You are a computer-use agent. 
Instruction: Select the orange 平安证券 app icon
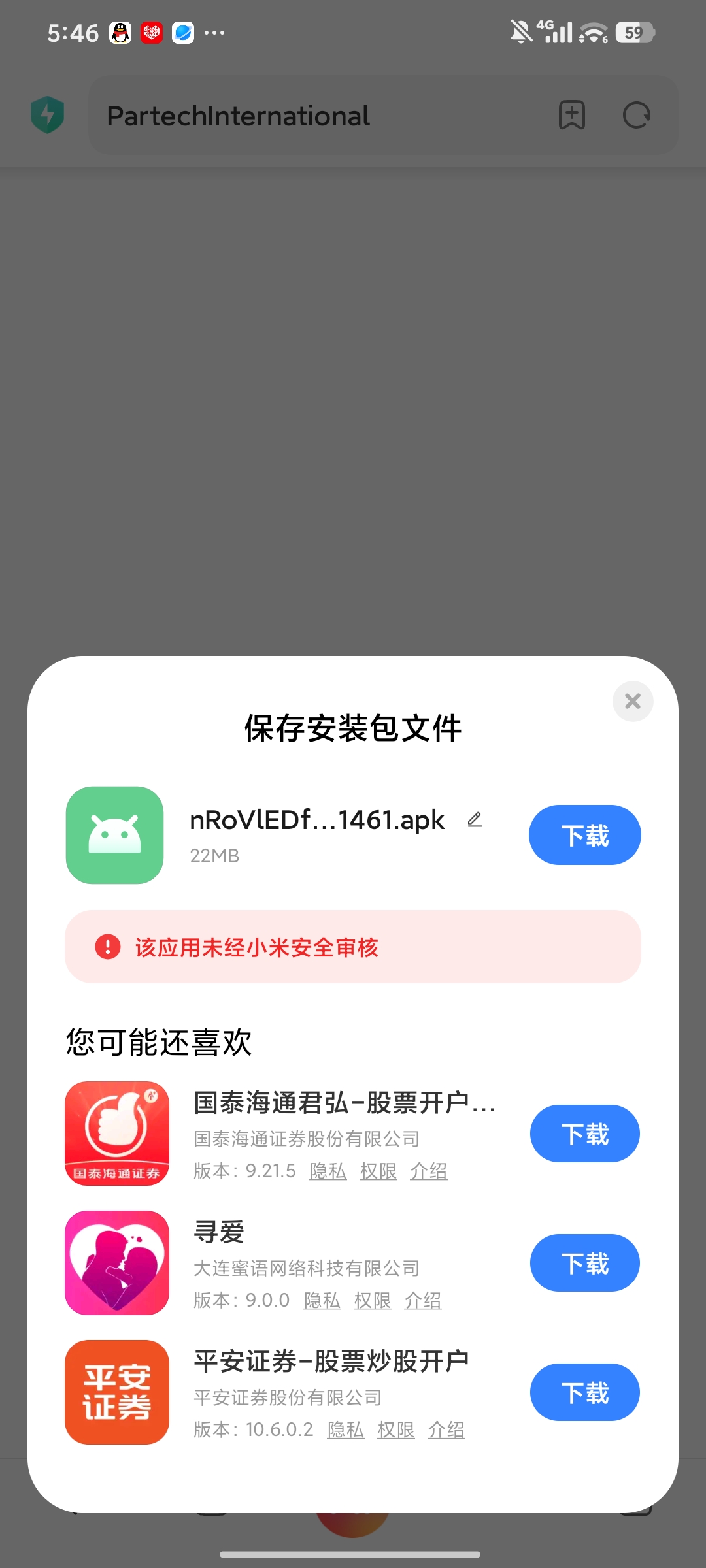(x=117, y=1392)
